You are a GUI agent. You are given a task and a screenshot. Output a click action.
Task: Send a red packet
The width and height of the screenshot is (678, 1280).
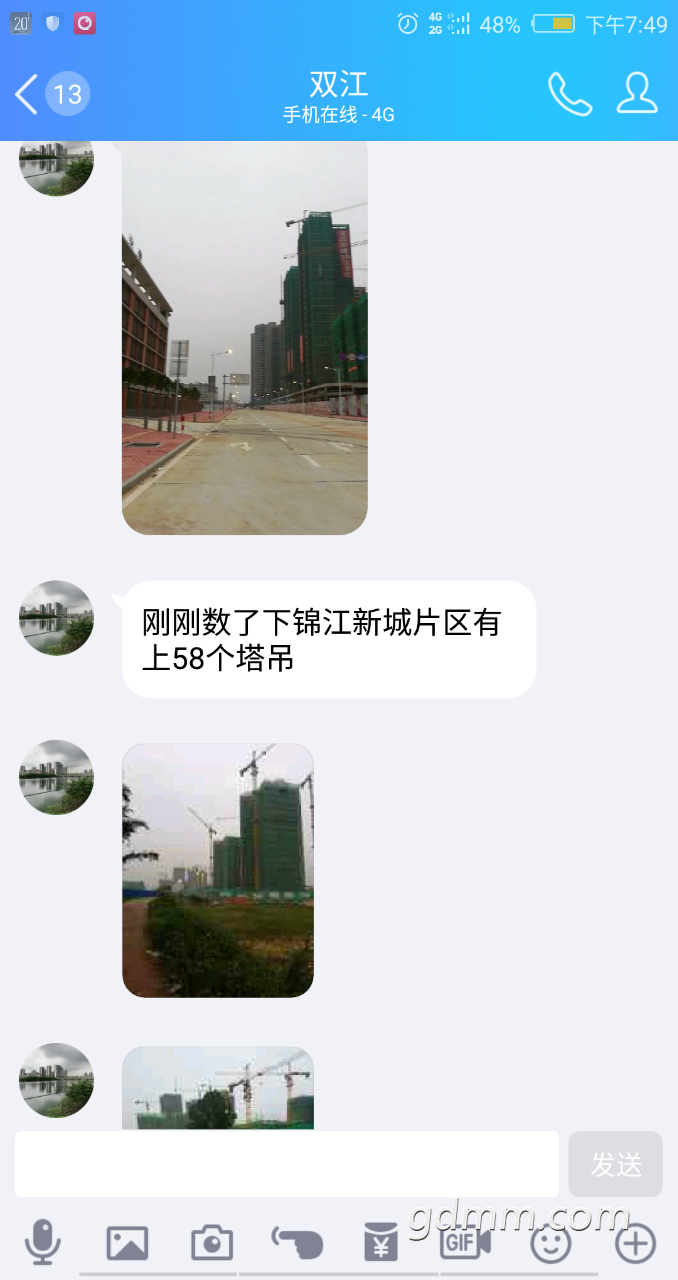click(381, 1243)
